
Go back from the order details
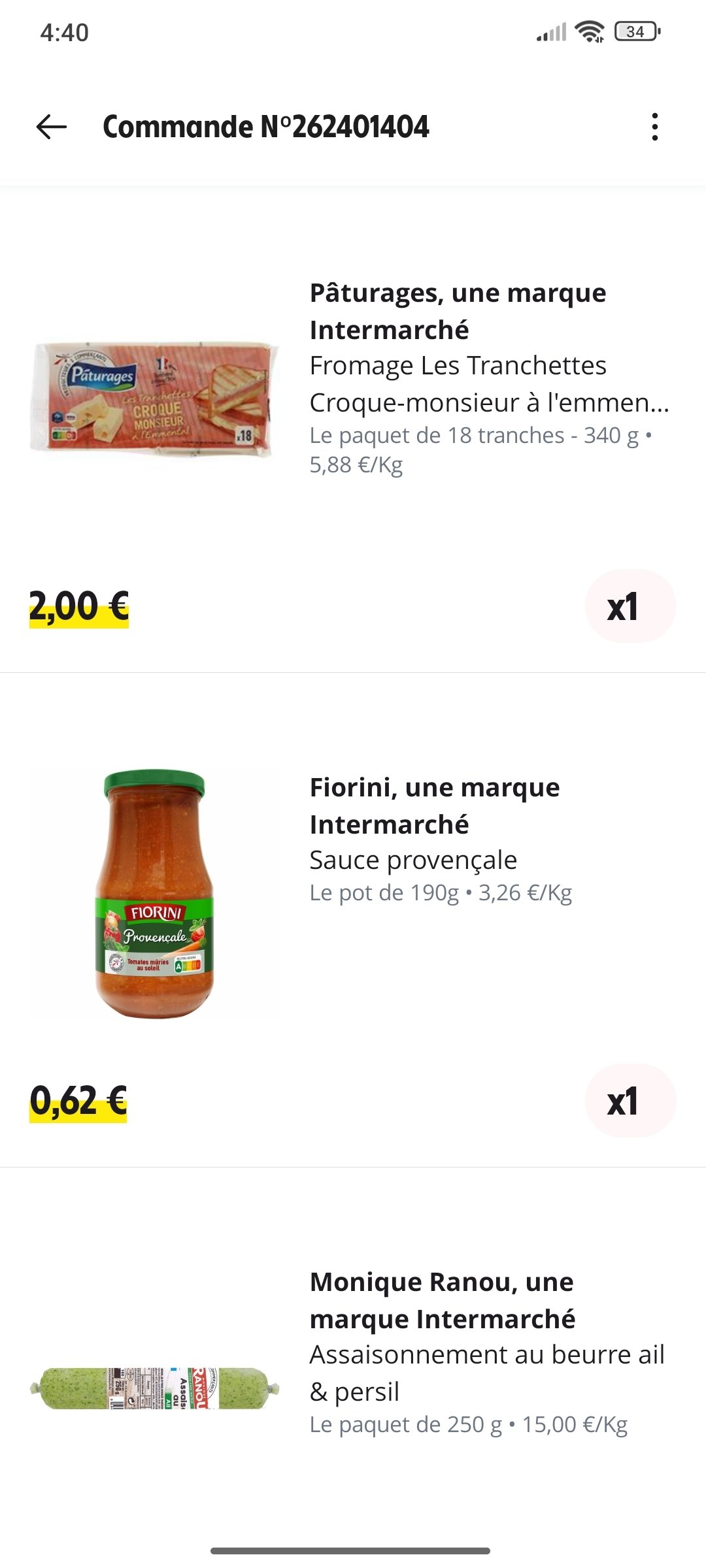(x=52, y=127)
